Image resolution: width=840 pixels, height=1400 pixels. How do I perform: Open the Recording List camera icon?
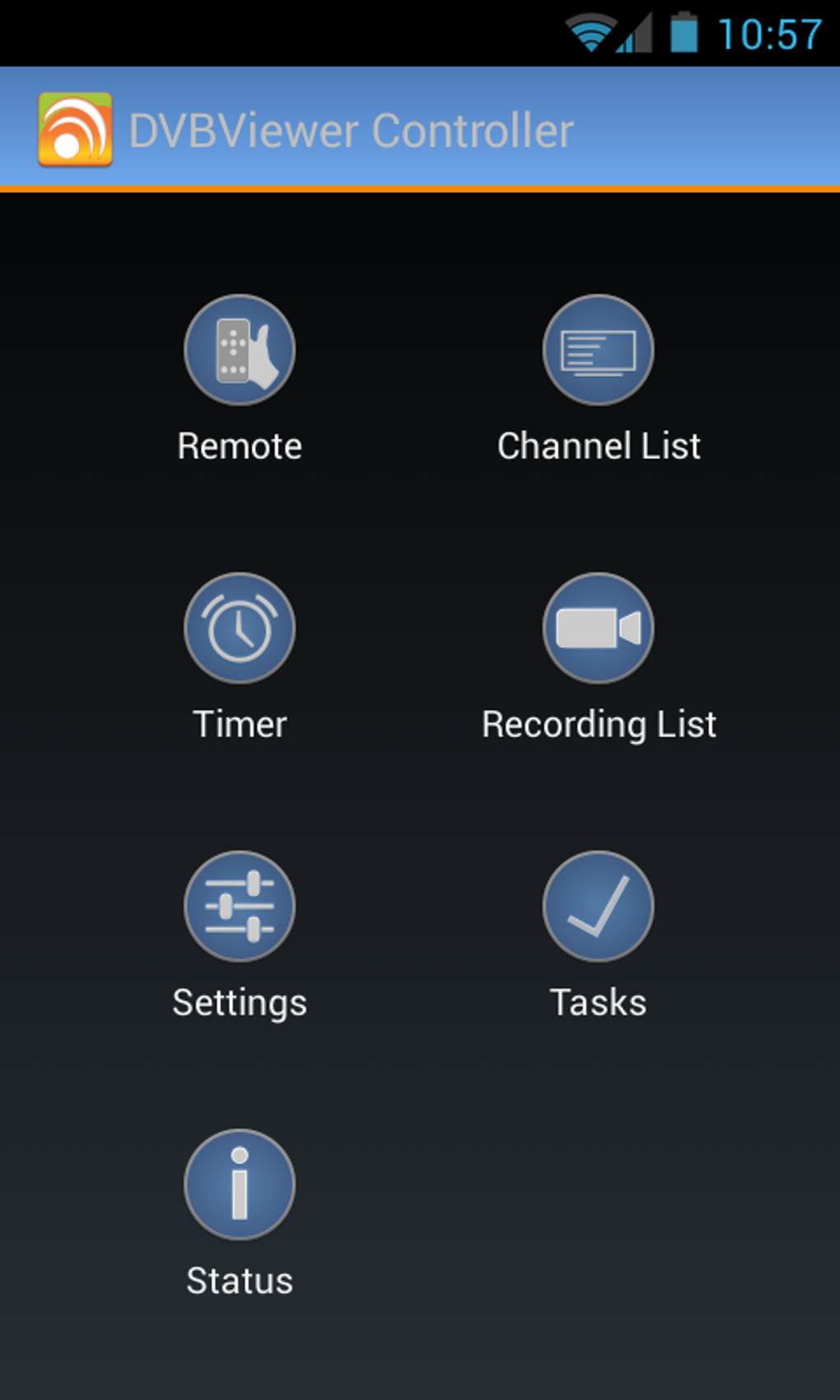599,628
